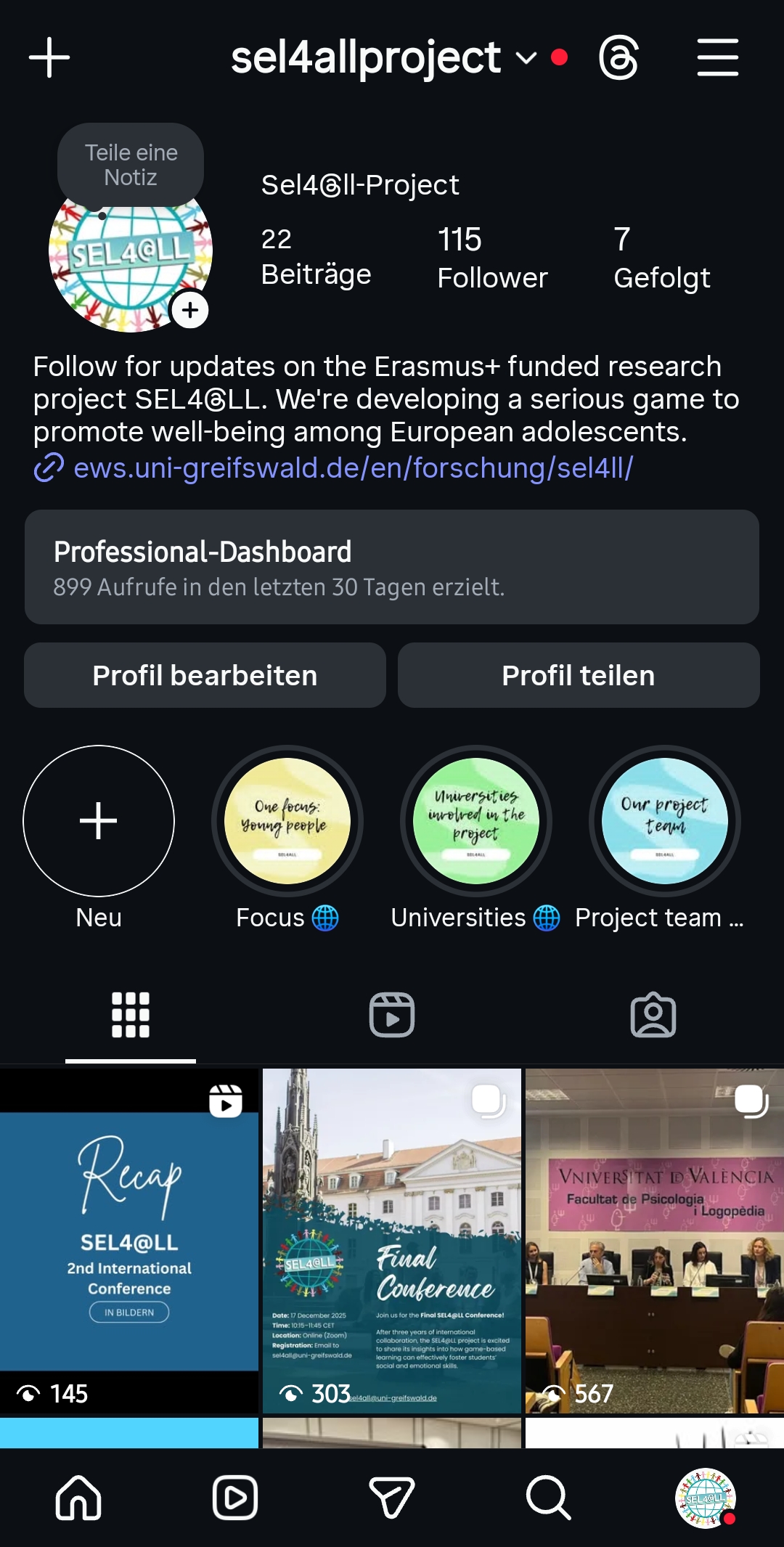Open the ews.uni-greifswald.de bio link
This screenshot has height=1547, width=784.
point(353,468)
